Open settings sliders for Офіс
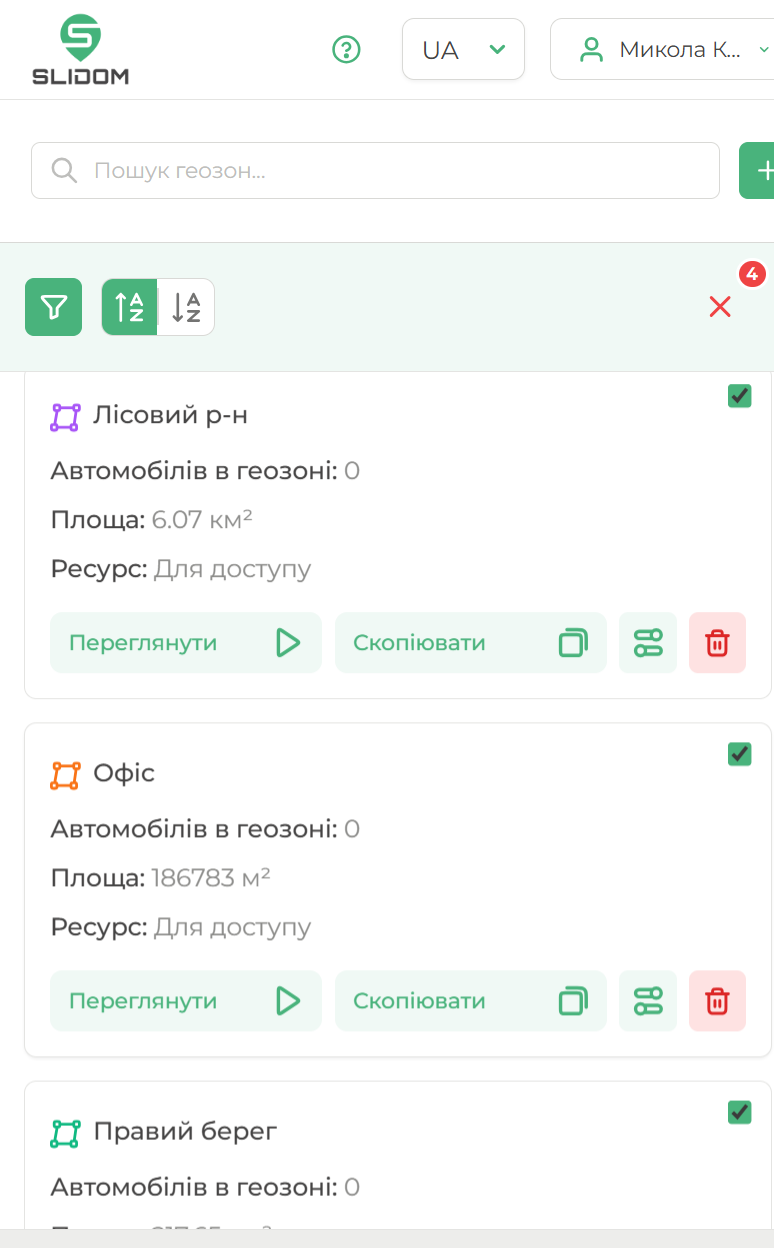Screen dimensions: 774x1248 coord(648,1000)
